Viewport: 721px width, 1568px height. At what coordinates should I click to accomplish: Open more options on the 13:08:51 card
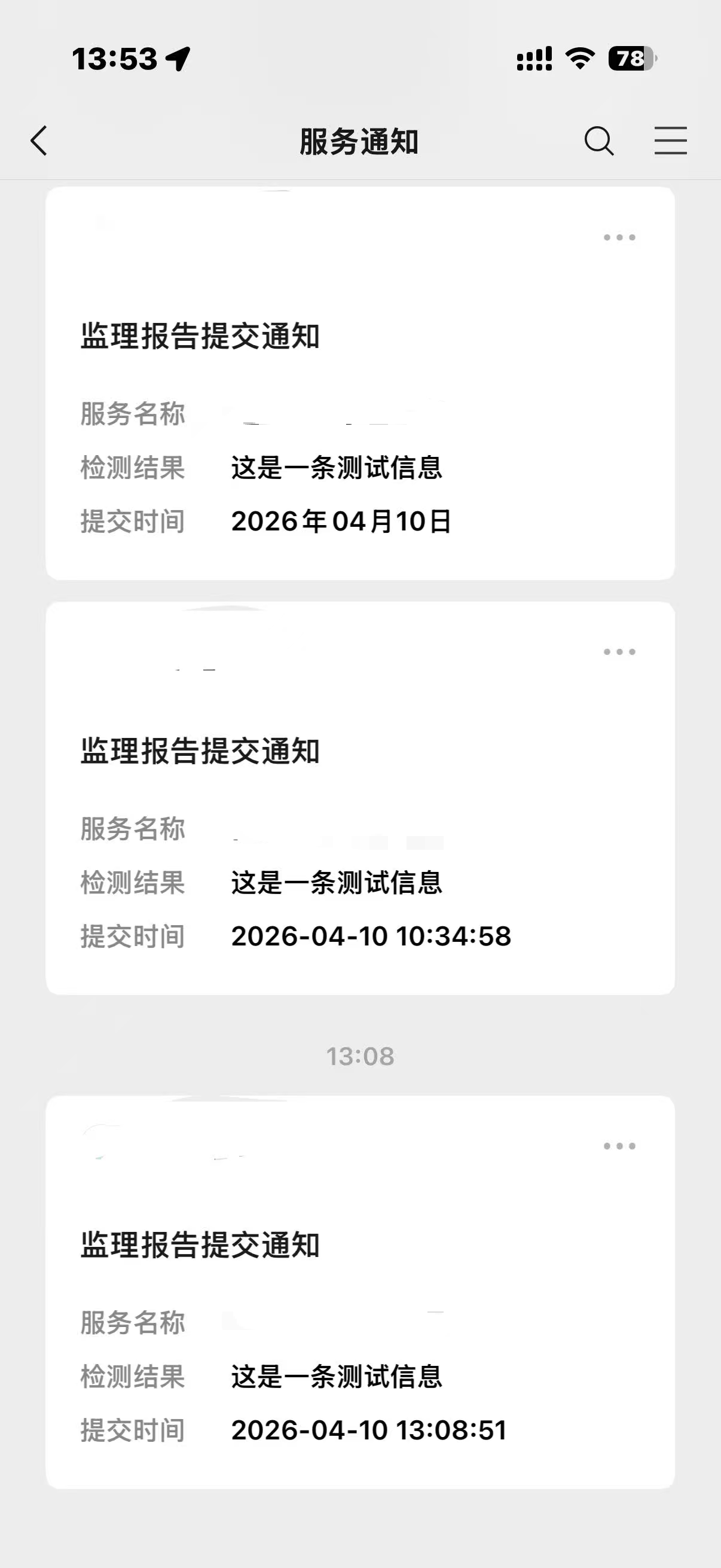[619, 1146]
